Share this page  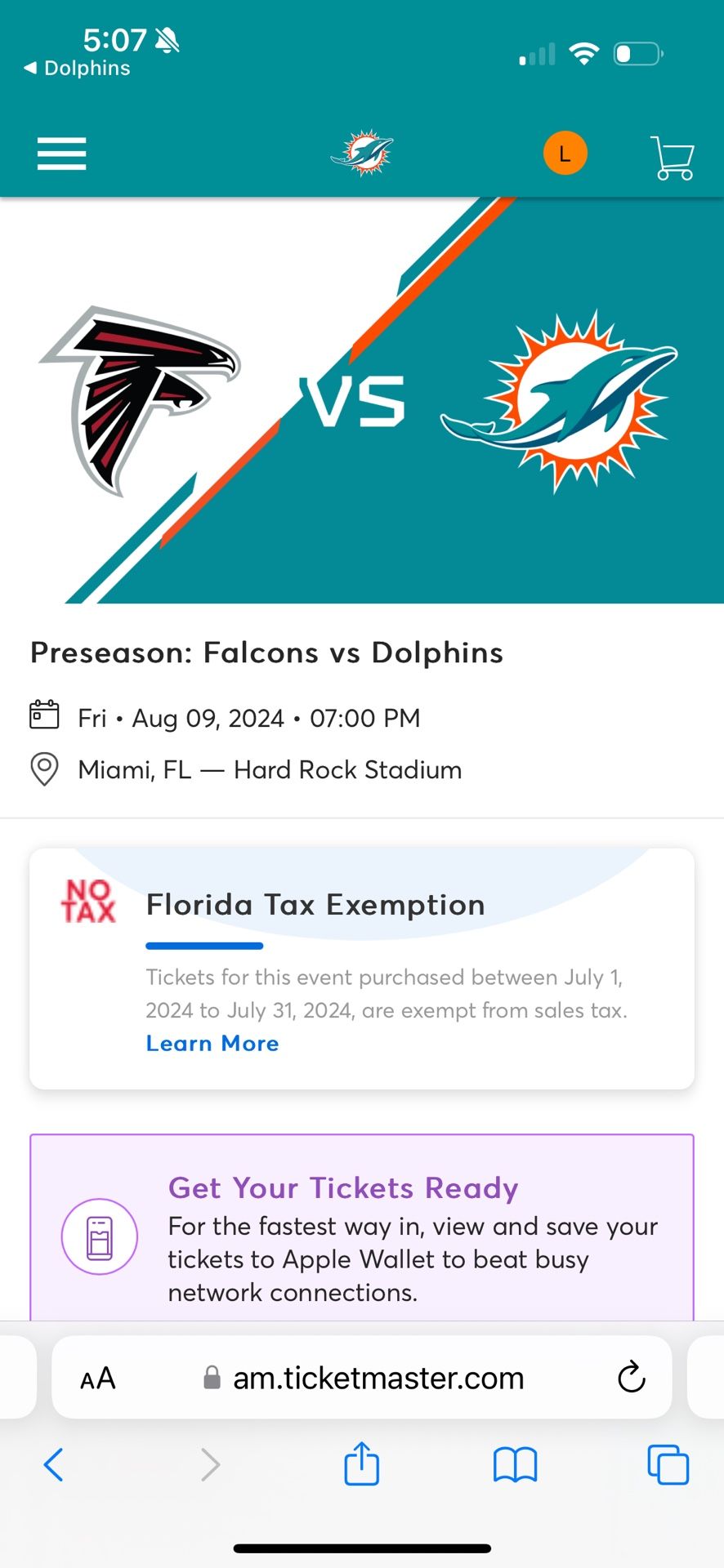click(x=361, y=1463)
